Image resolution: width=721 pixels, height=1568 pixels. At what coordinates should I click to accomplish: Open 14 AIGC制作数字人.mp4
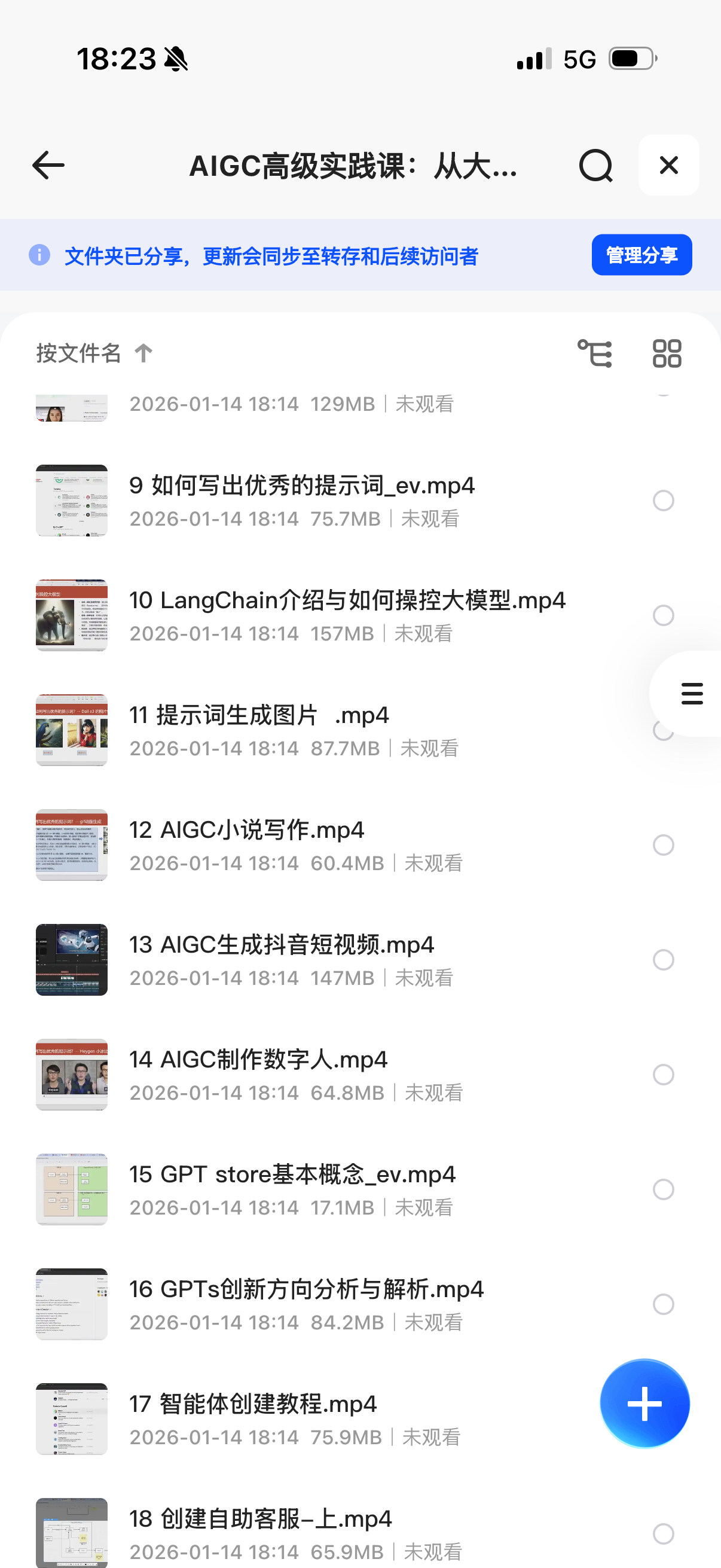pyautogui.click(x=258, y=1060)
